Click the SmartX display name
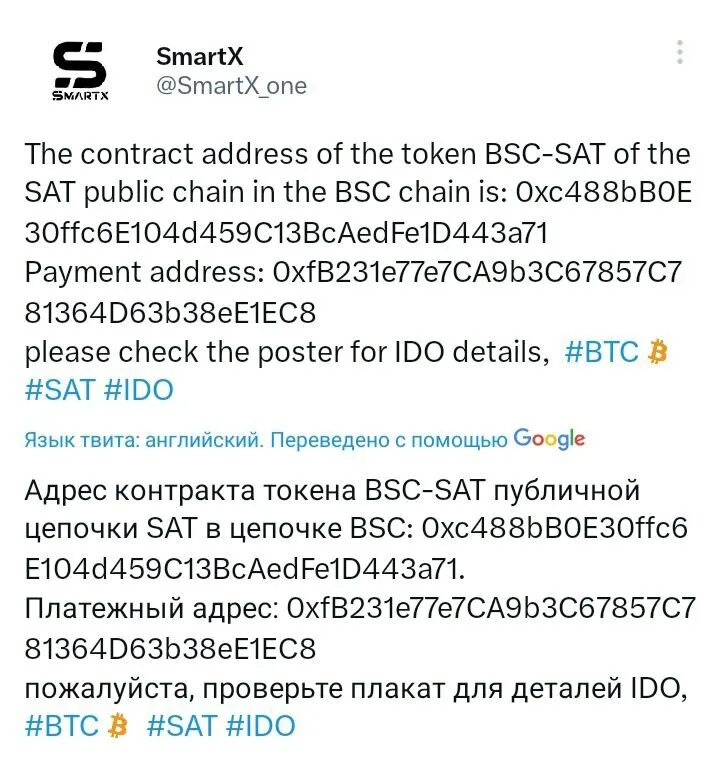This screenshot has height=764, width=720. 197,56
